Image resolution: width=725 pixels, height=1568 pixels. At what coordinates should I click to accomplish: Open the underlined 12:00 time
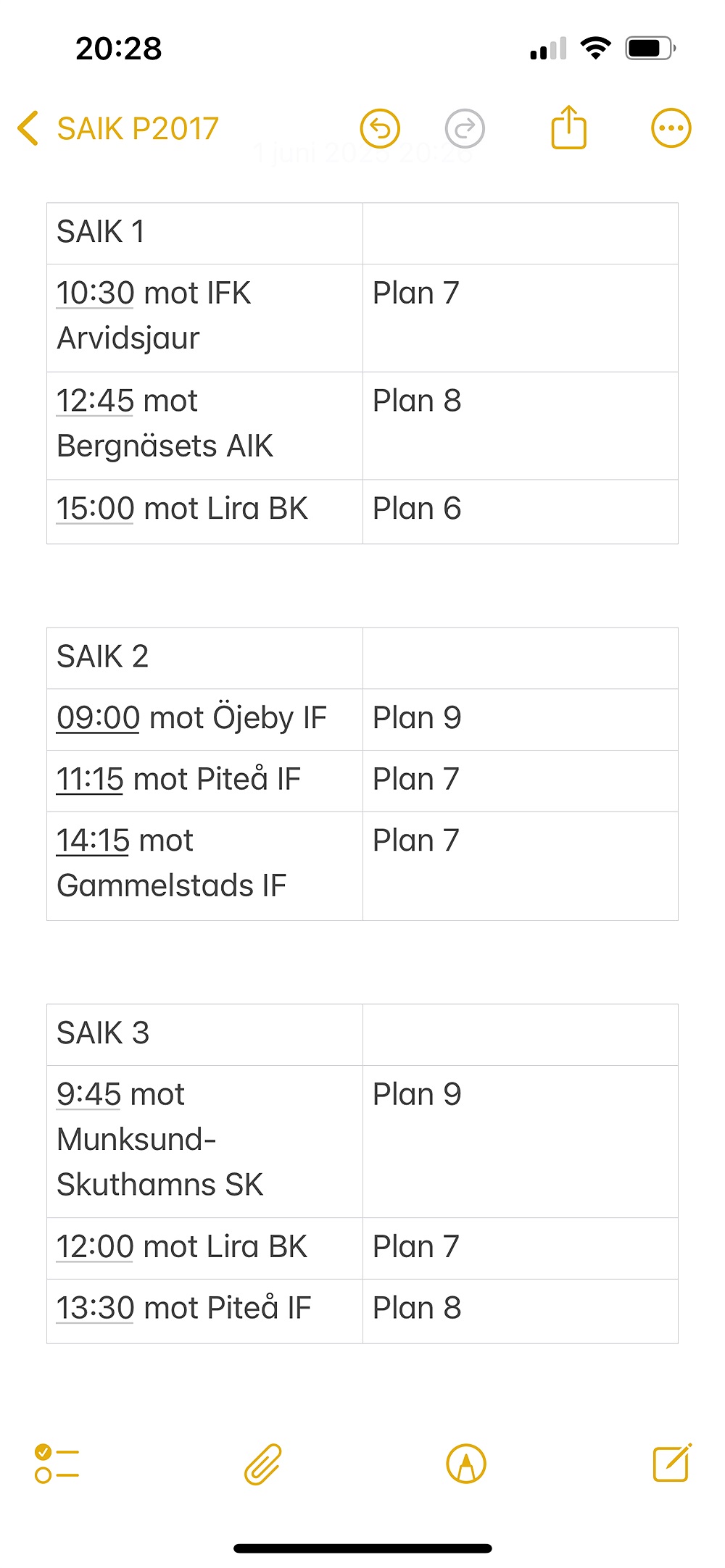click(x=96, y=1248)
